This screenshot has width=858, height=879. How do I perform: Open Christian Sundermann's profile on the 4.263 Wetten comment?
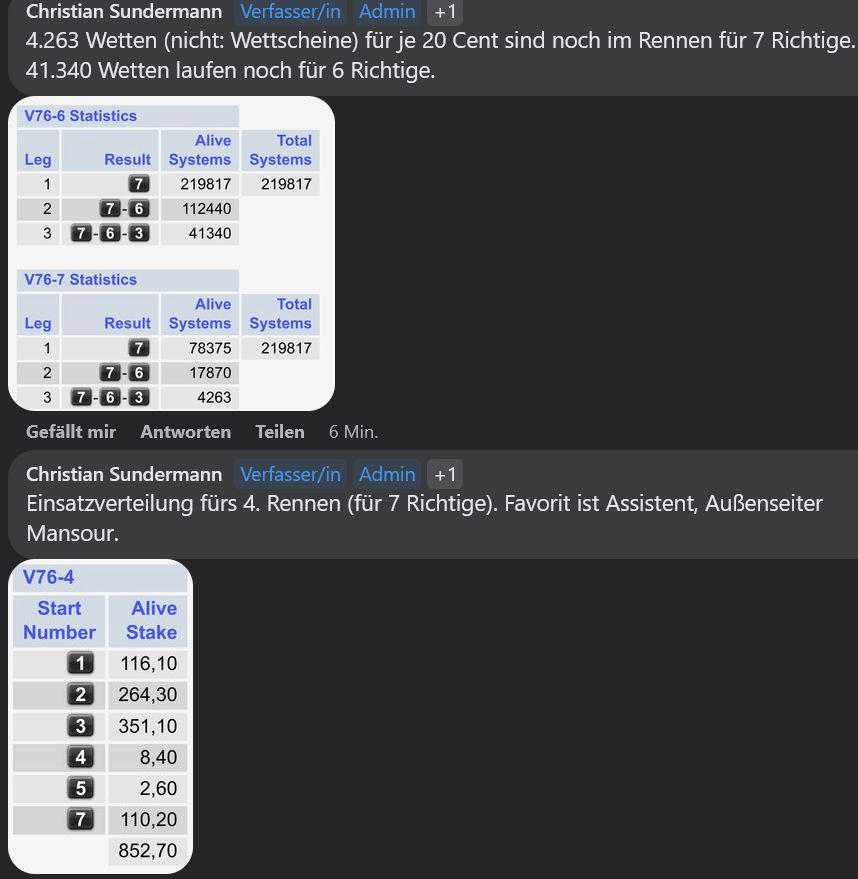[125, 12]
